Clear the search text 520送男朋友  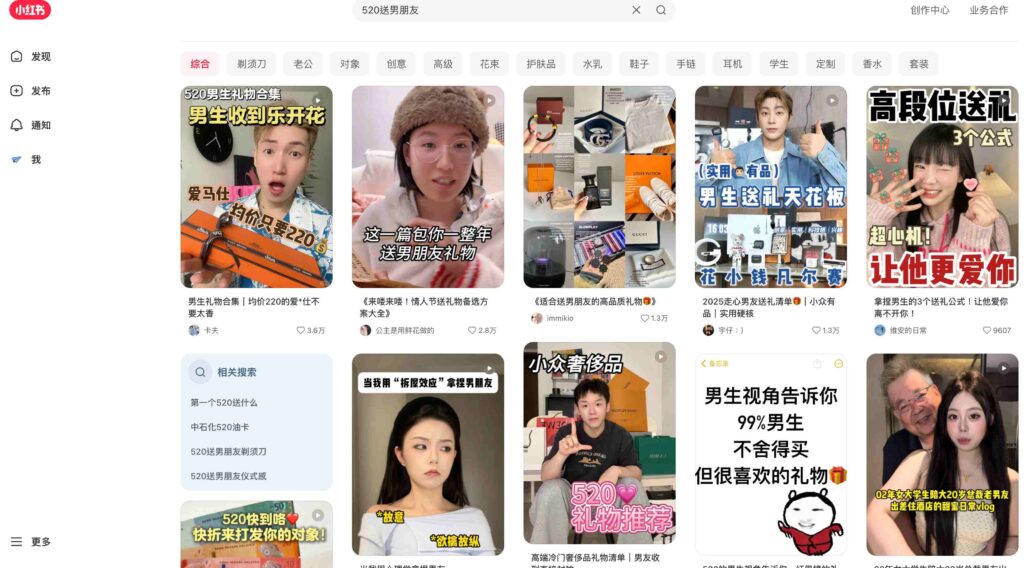tap(636, 10)
